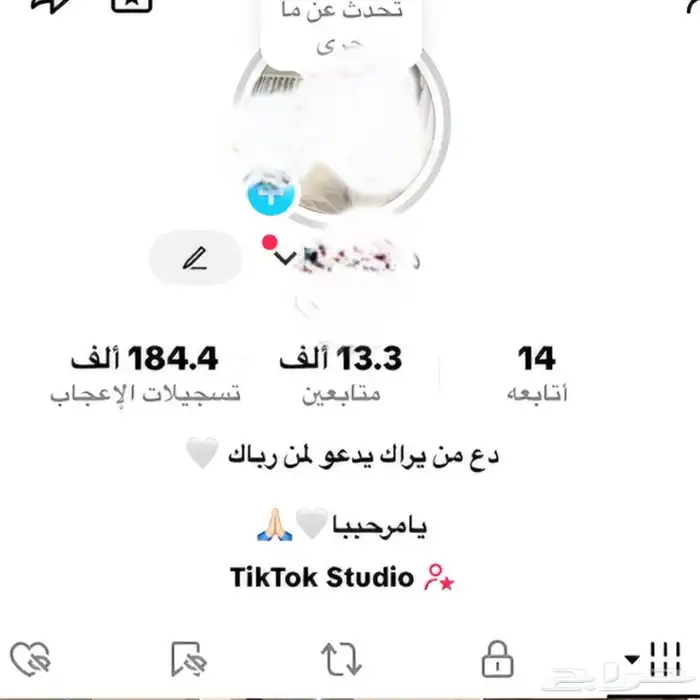The image size is (700, 700).
Task: Tap the edit profile pencil button
Action: coord(194,258)
